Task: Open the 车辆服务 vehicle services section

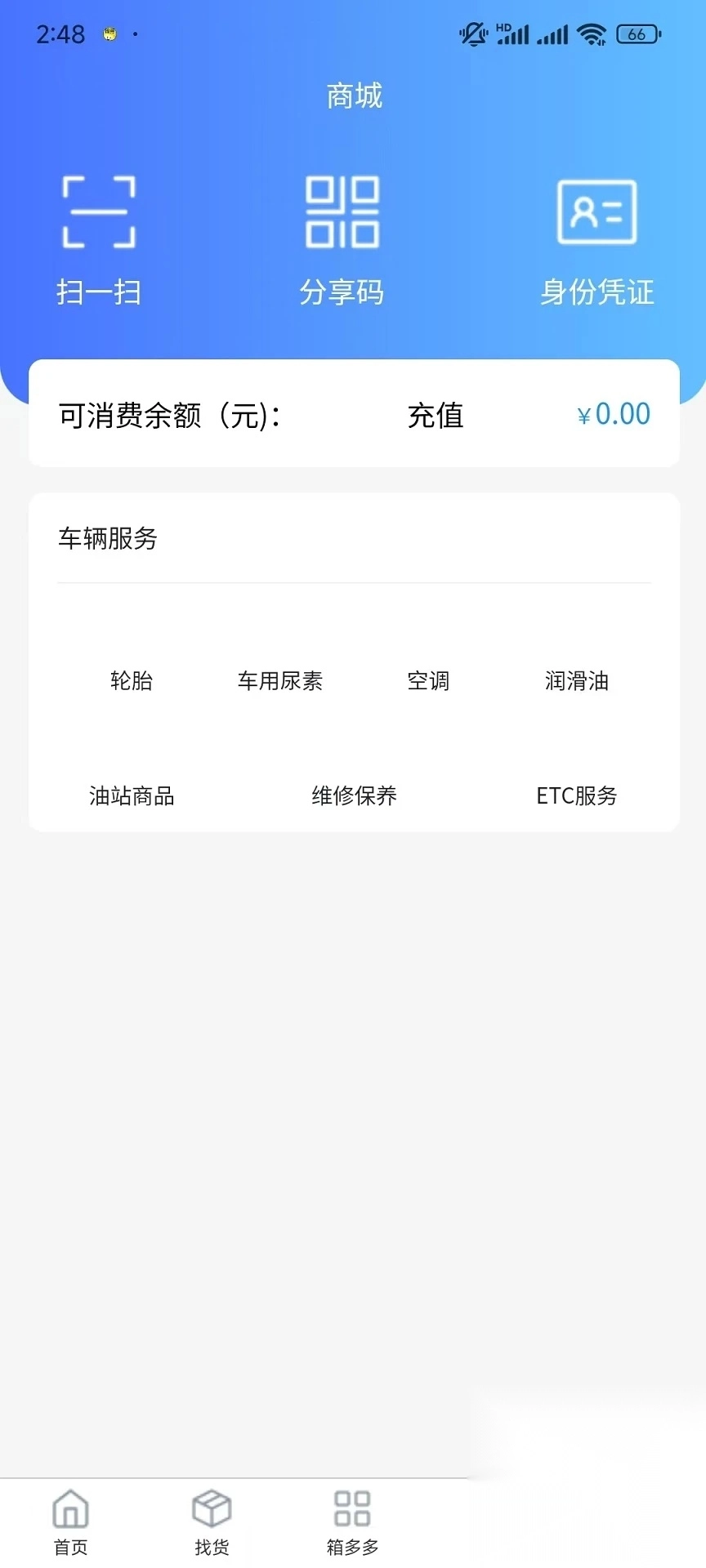Action: click(x=108, y=540)
